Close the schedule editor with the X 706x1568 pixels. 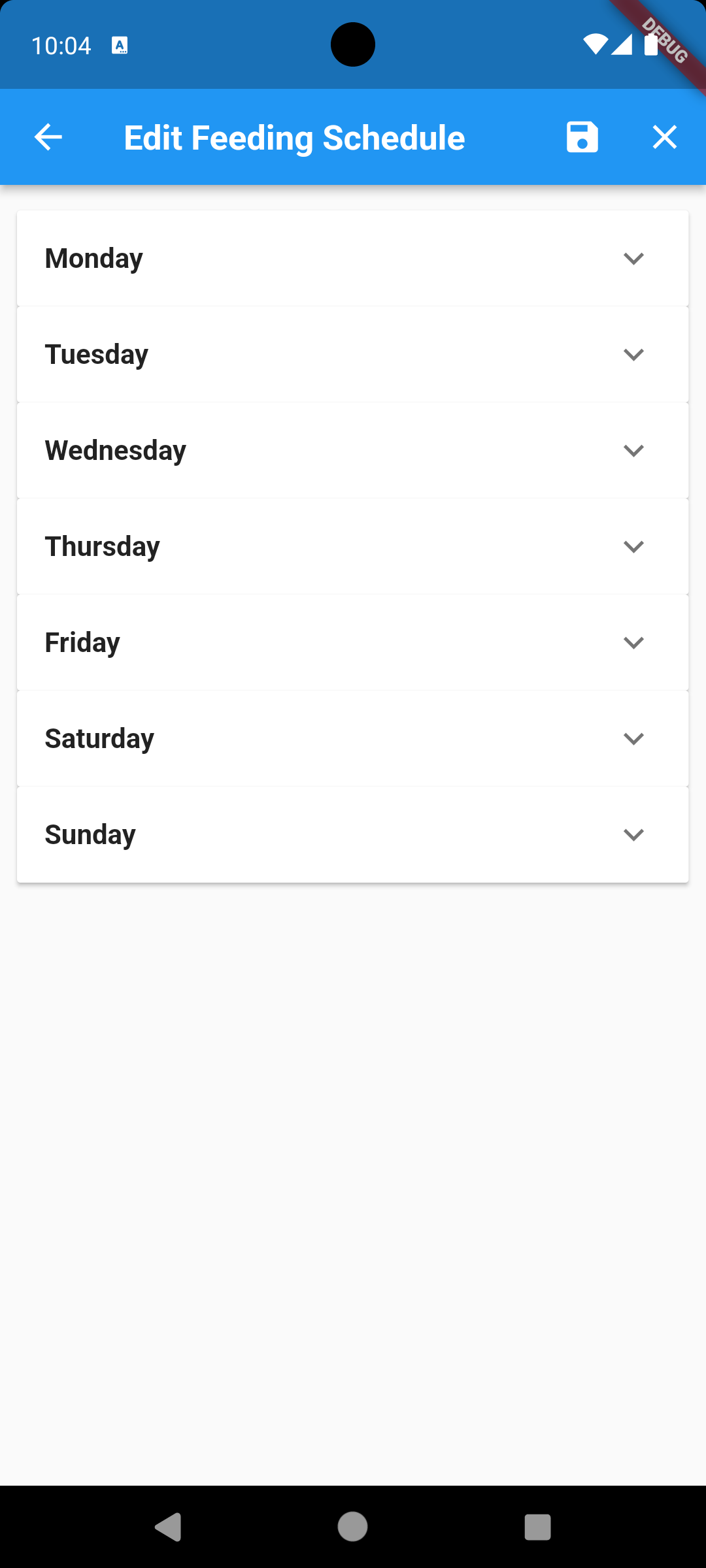tap(664, 137)
